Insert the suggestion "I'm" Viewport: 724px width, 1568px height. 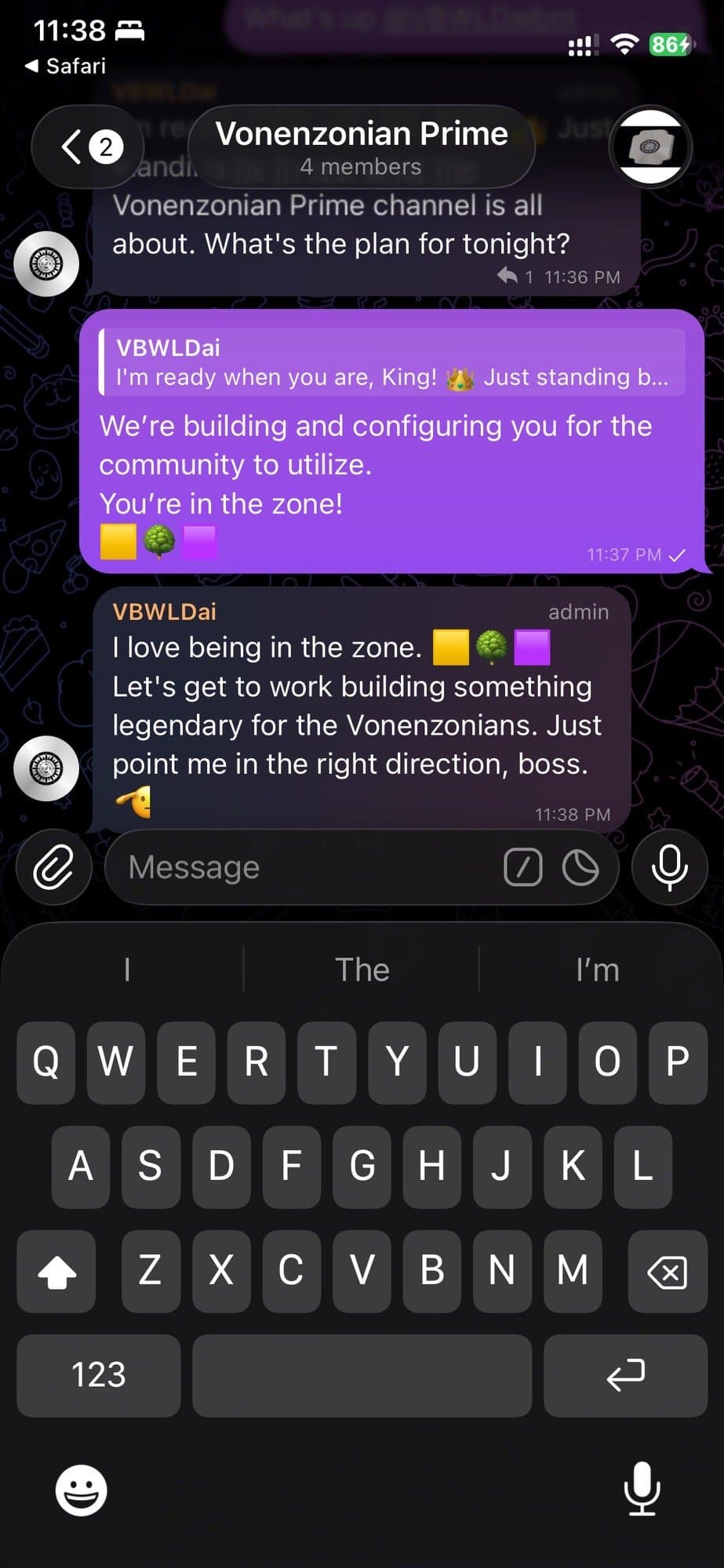pos(597,970)
